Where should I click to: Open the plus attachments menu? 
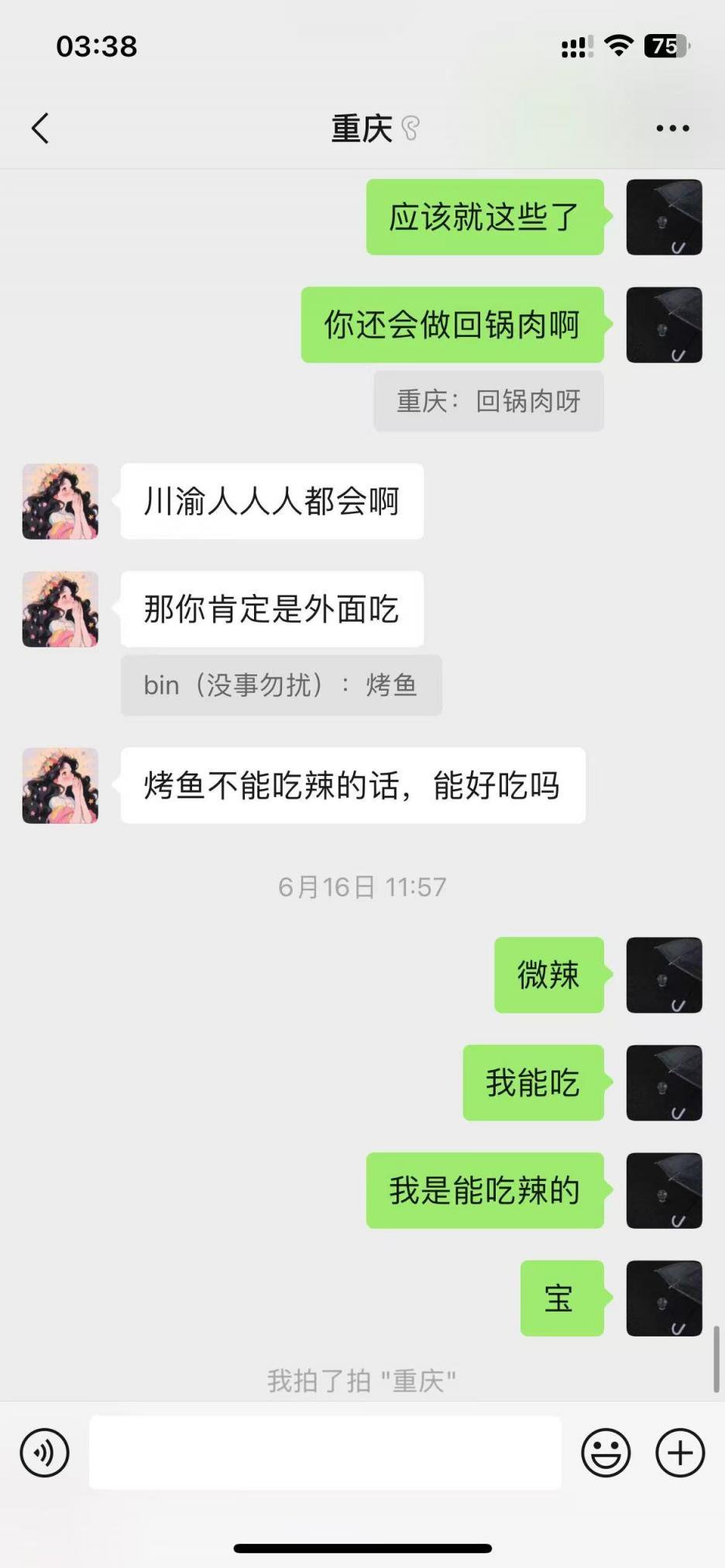680,1453
